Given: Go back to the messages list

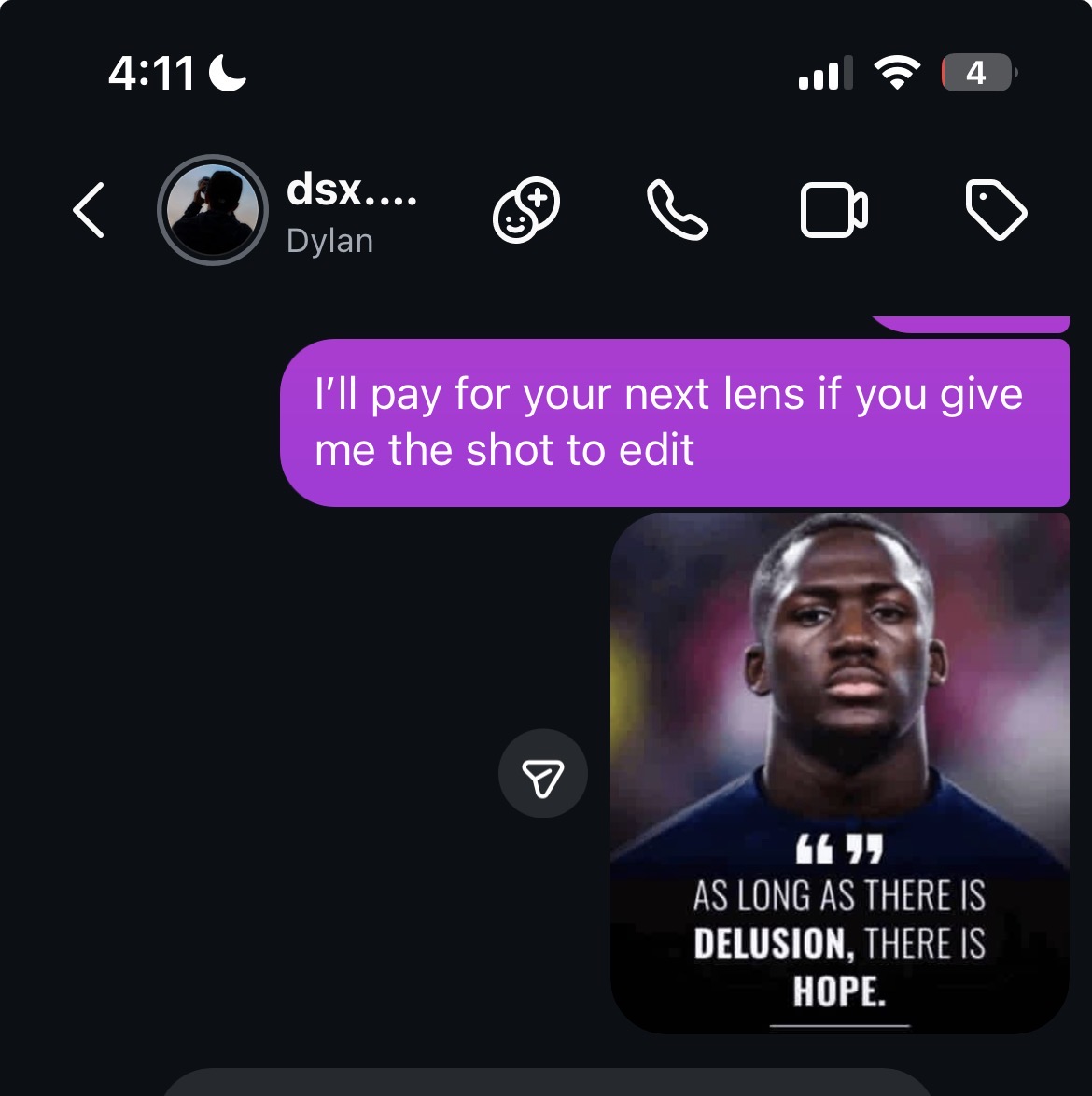Looking at the screenshot, I should [x=89, y=210].
